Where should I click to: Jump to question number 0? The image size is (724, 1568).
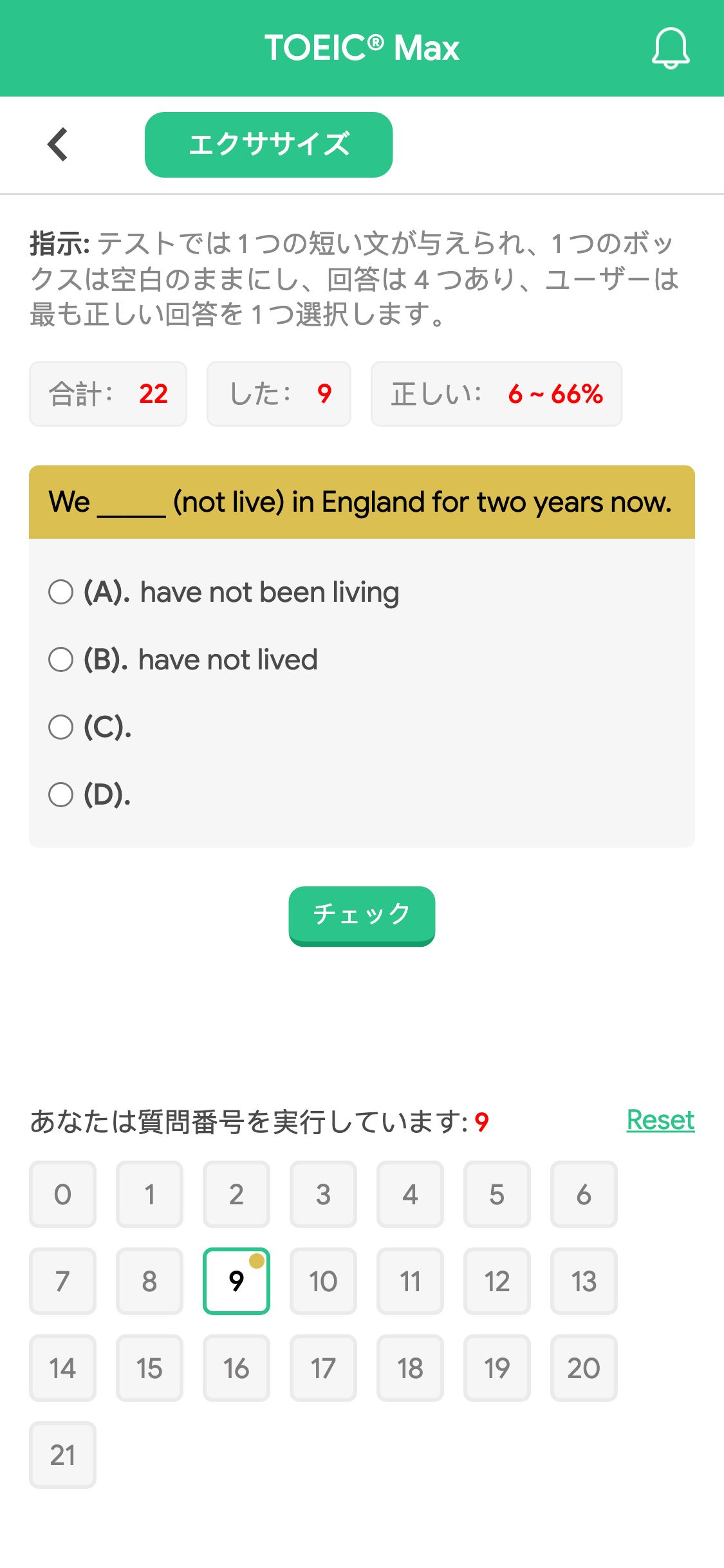(62, 1194)
